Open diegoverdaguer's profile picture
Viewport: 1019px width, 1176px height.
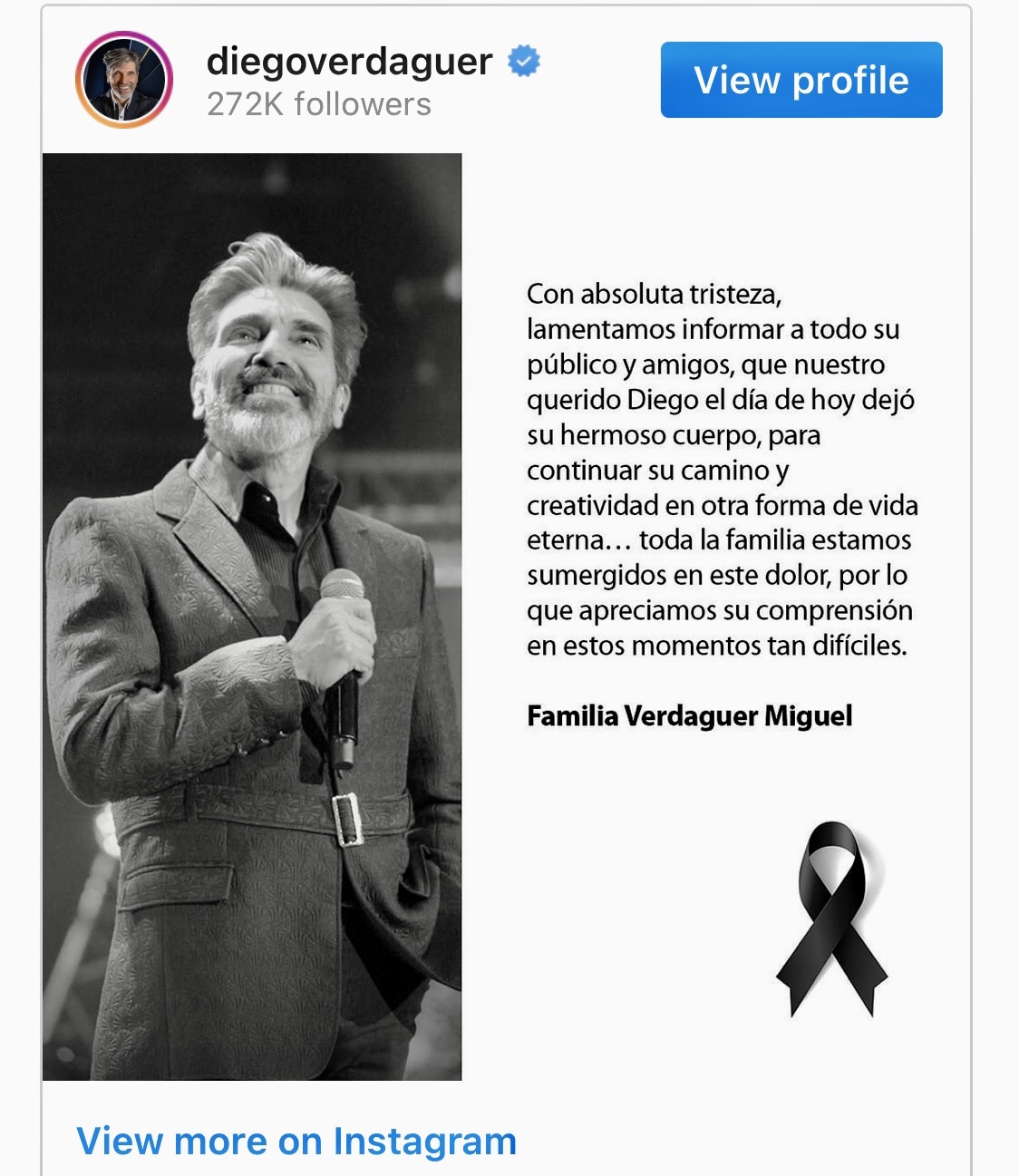[x=124, y=80]
